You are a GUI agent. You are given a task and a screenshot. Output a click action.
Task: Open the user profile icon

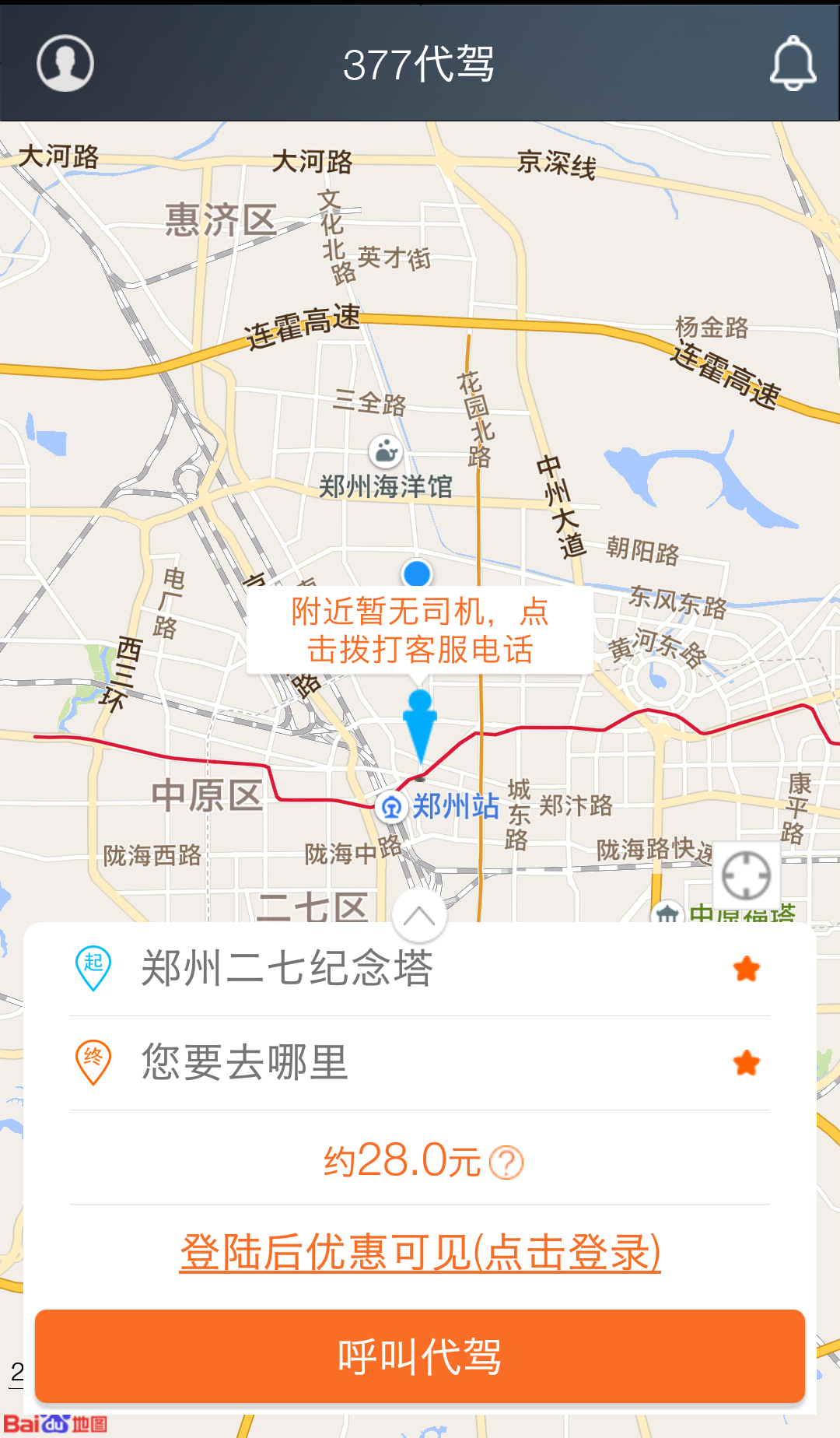pos(65,63)
